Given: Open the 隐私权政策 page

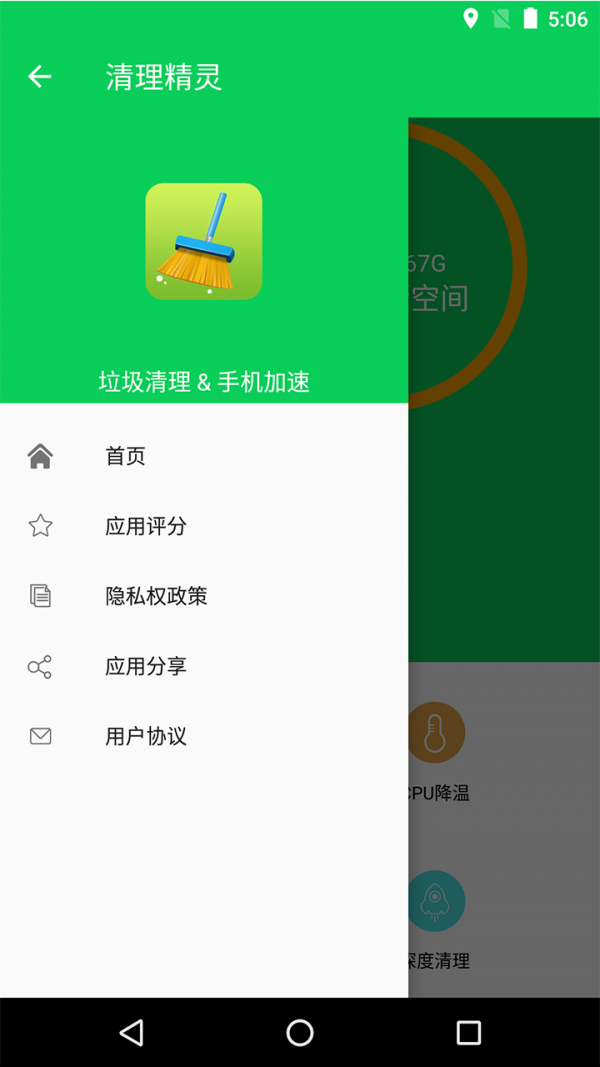Looking at the screenshot, I should point(156,596).
